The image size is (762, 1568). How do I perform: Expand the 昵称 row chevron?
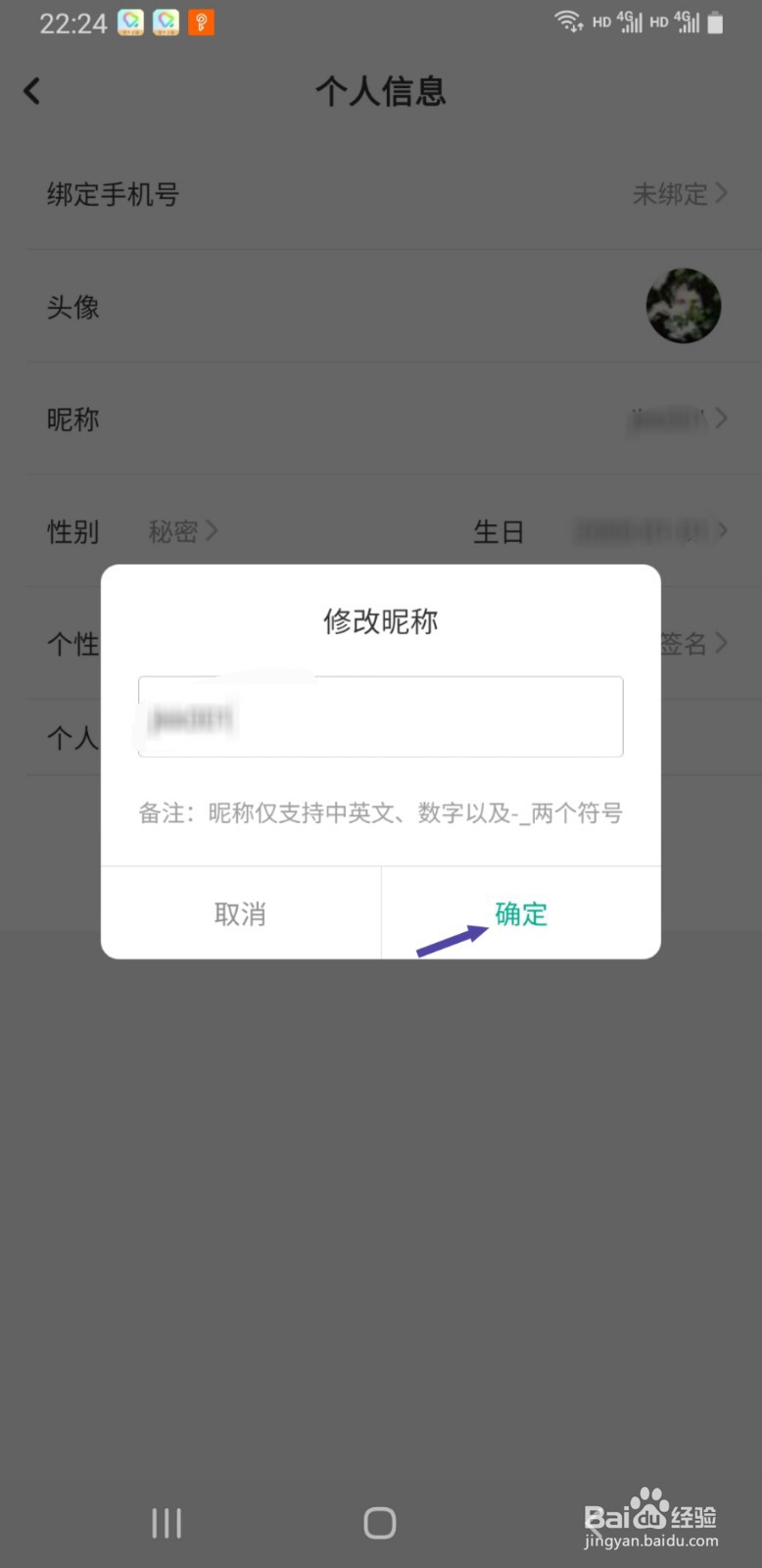721,418
